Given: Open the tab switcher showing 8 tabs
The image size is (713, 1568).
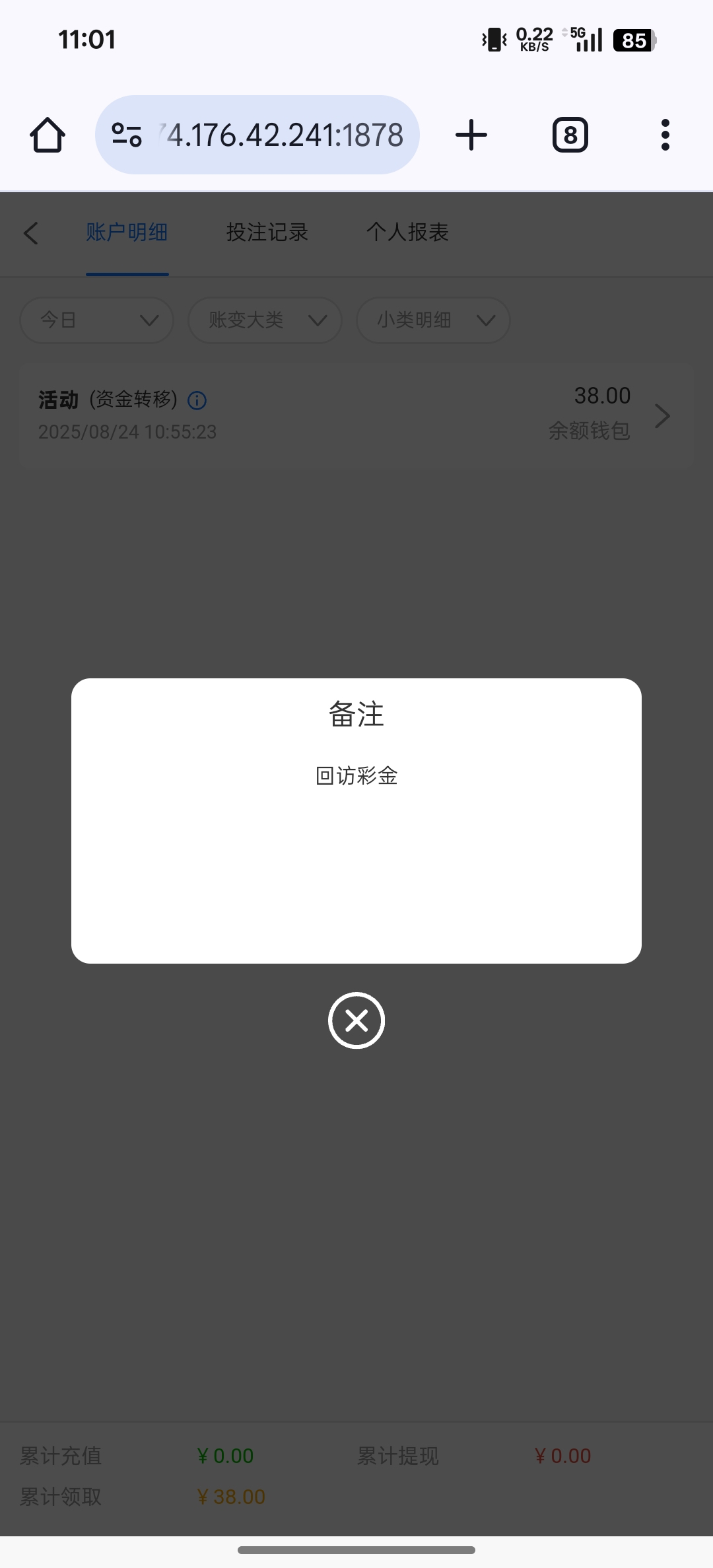Looking at the screenshot, I should click(x=570, y=135).
